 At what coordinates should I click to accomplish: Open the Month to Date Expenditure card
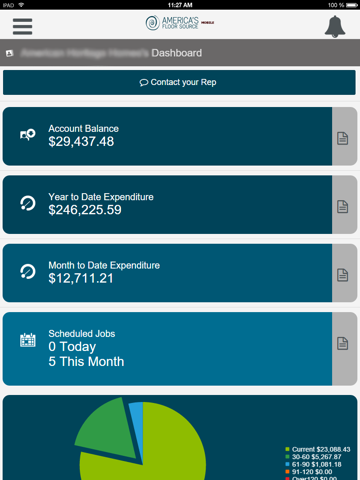(167, 273)
